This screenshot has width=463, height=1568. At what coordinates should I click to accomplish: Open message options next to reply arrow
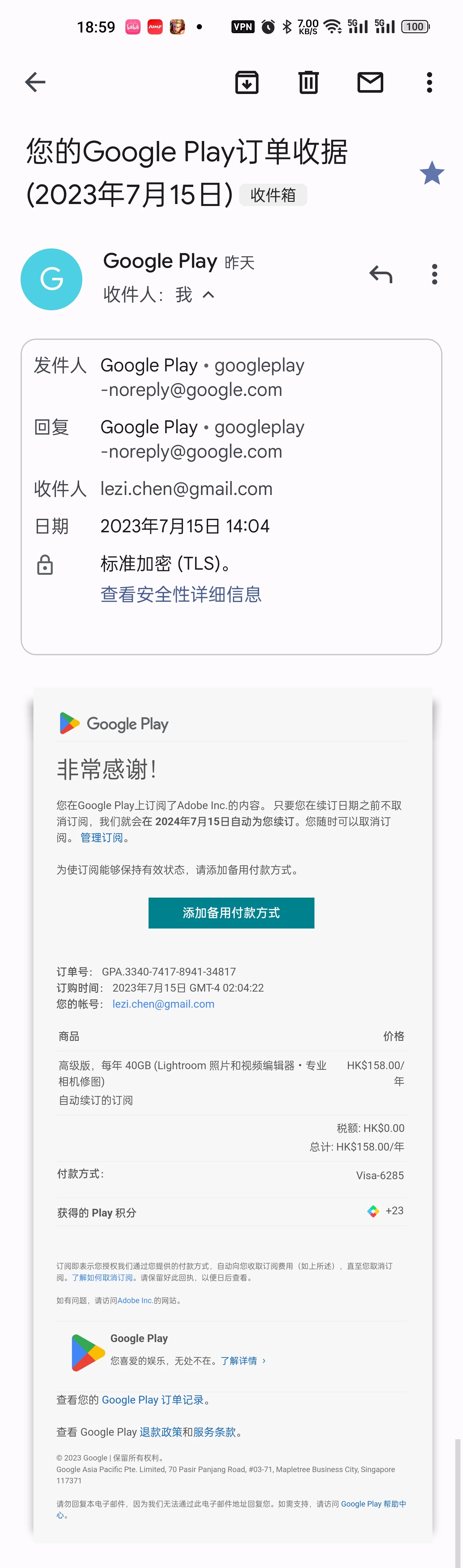(x=434, y=275)
